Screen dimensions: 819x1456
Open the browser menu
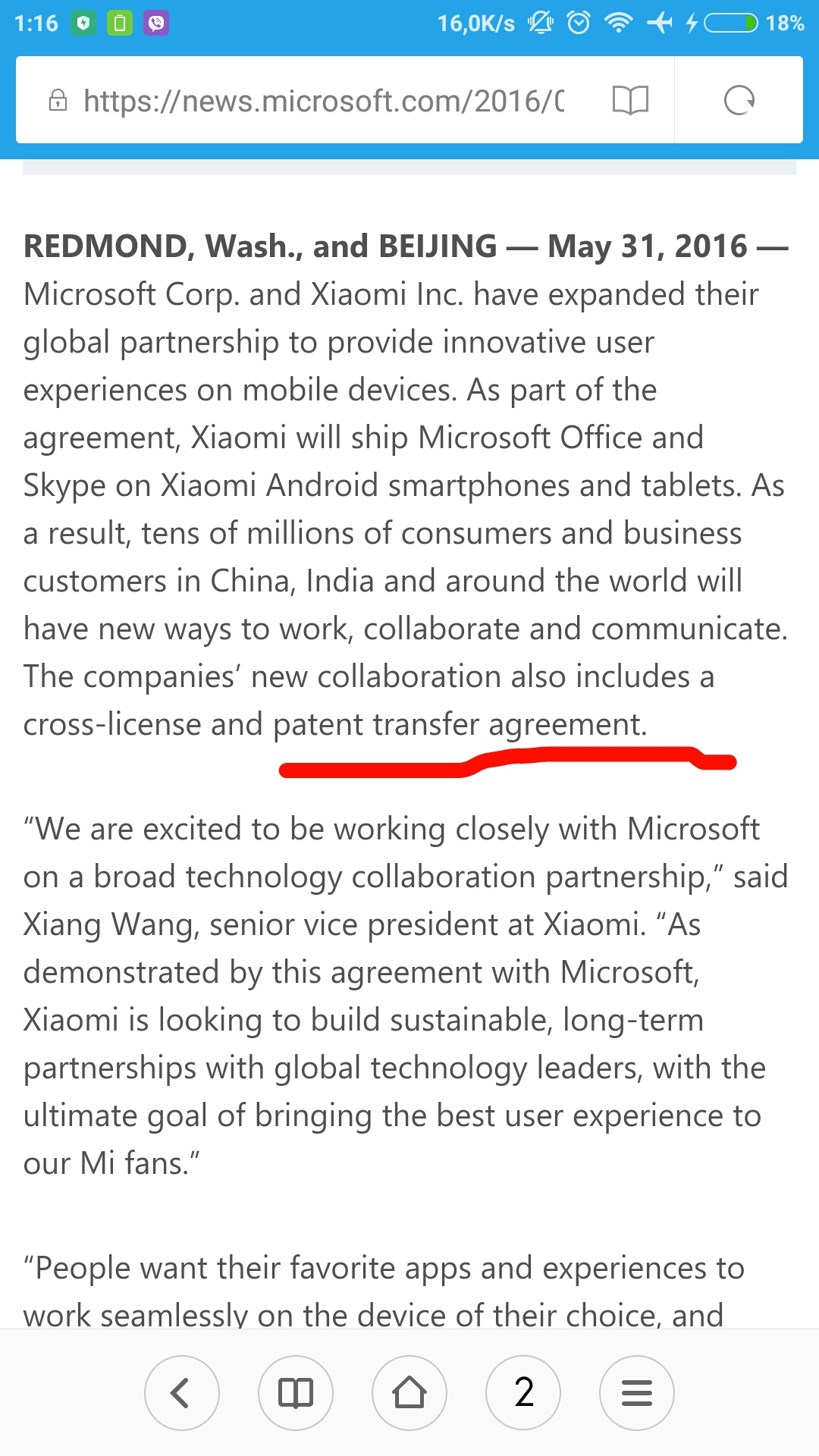637,1393
